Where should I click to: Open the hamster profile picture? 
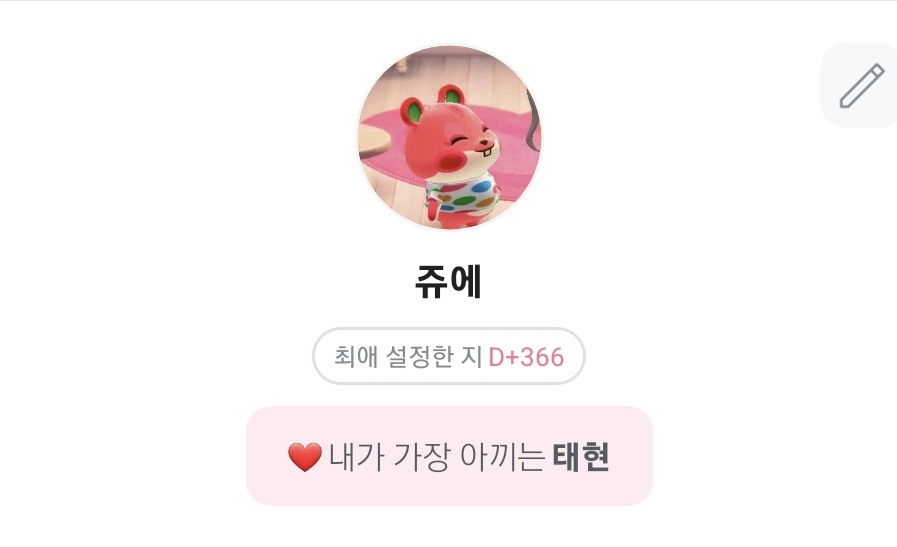point(449,137)
